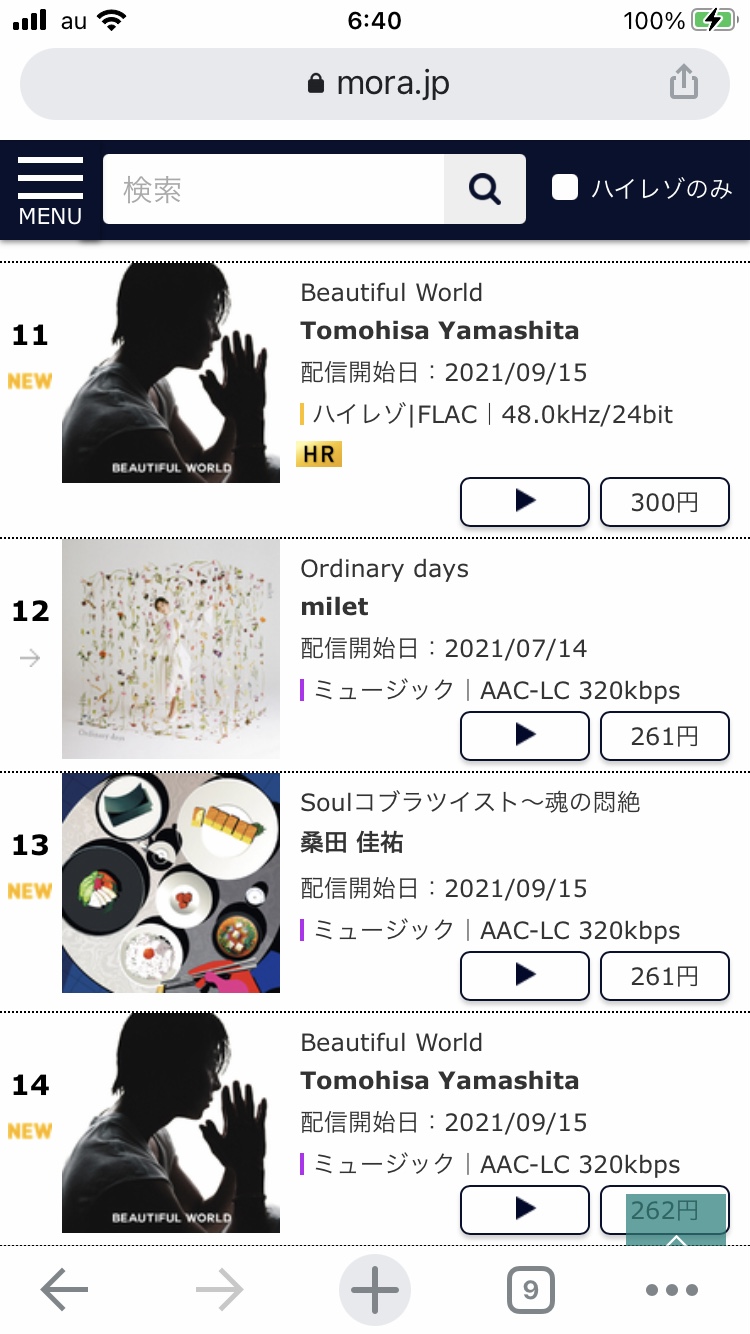Play preview of rank 11 Beautiful World
The height and width of the screenshot is (1334, 750).
pos(525,502)
